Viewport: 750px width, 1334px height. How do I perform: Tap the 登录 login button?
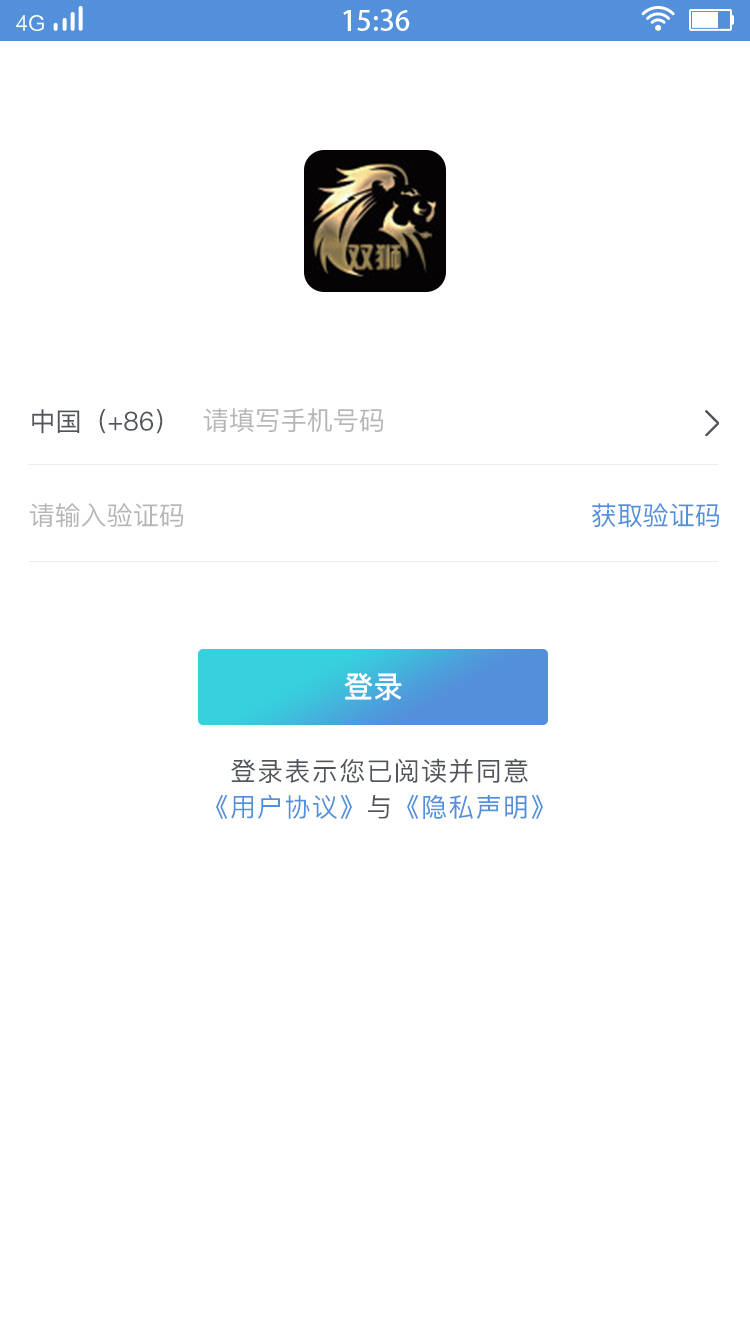373,687
